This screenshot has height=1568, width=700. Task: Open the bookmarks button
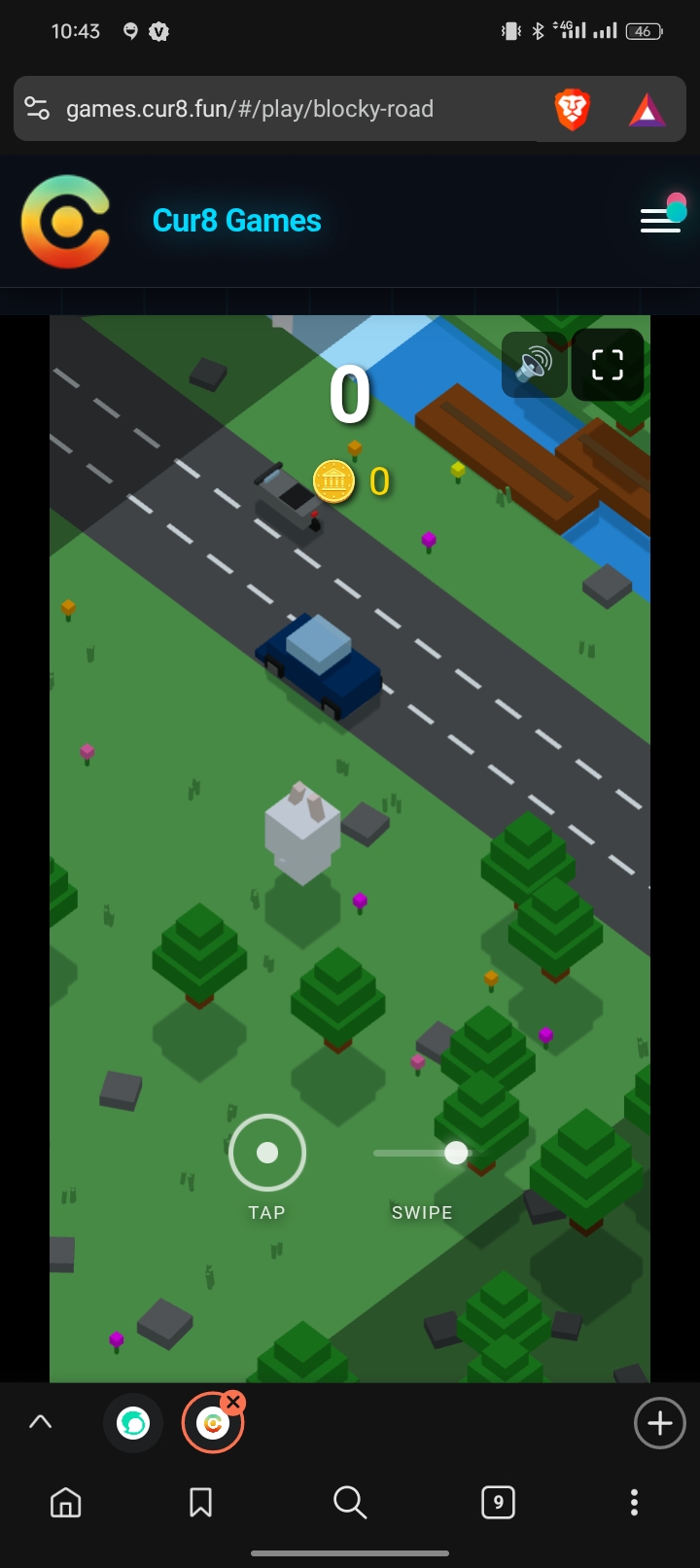[200, 1503]
